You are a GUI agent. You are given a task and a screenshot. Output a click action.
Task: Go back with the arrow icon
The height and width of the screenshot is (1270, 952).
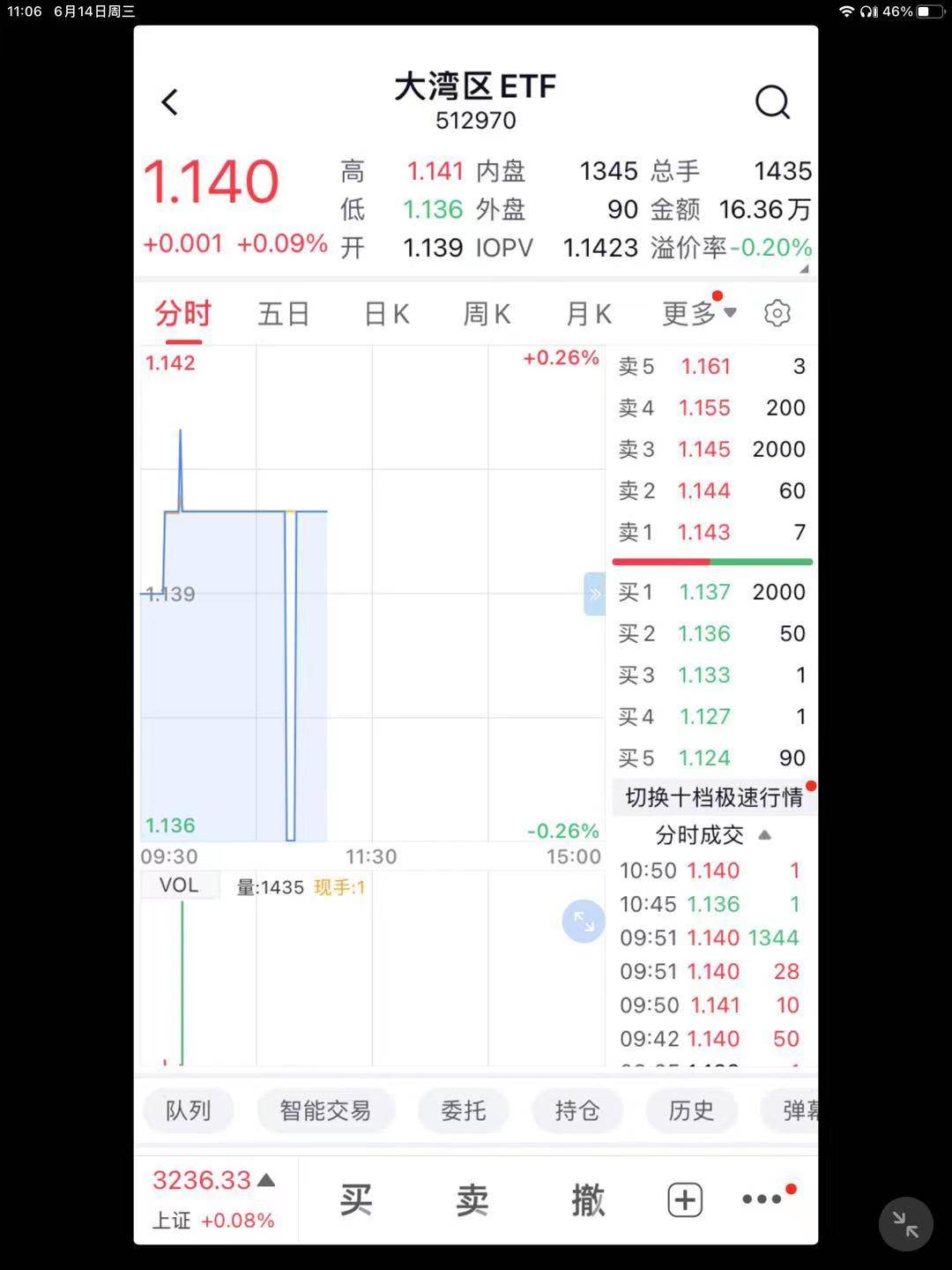coord(170,102)
